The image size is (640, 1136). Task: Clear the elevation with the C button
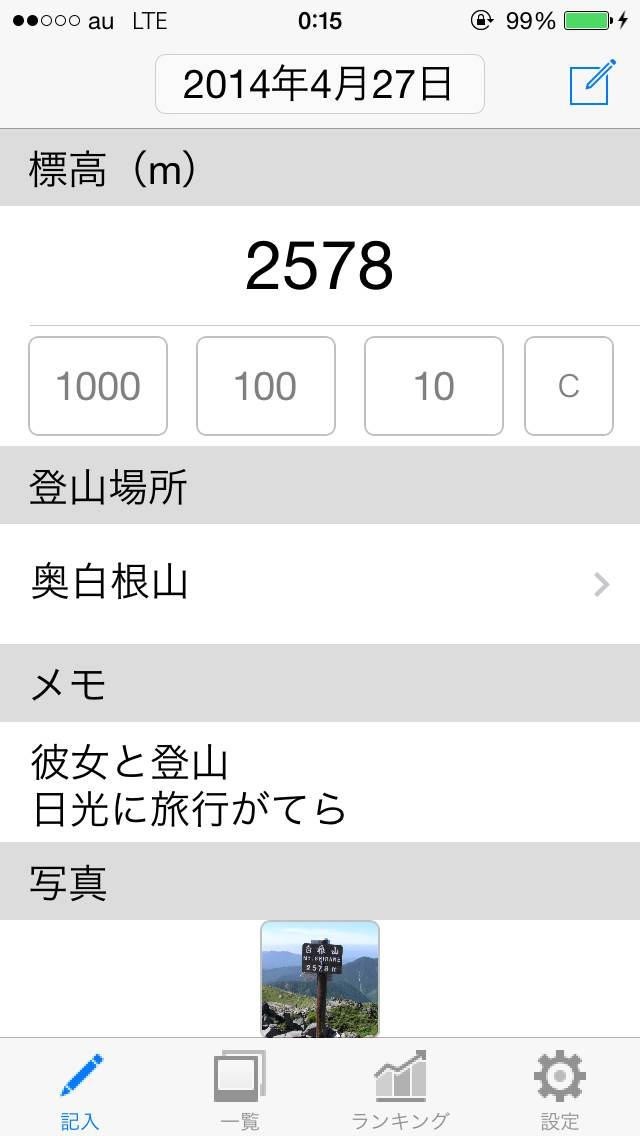click(568, 386)
